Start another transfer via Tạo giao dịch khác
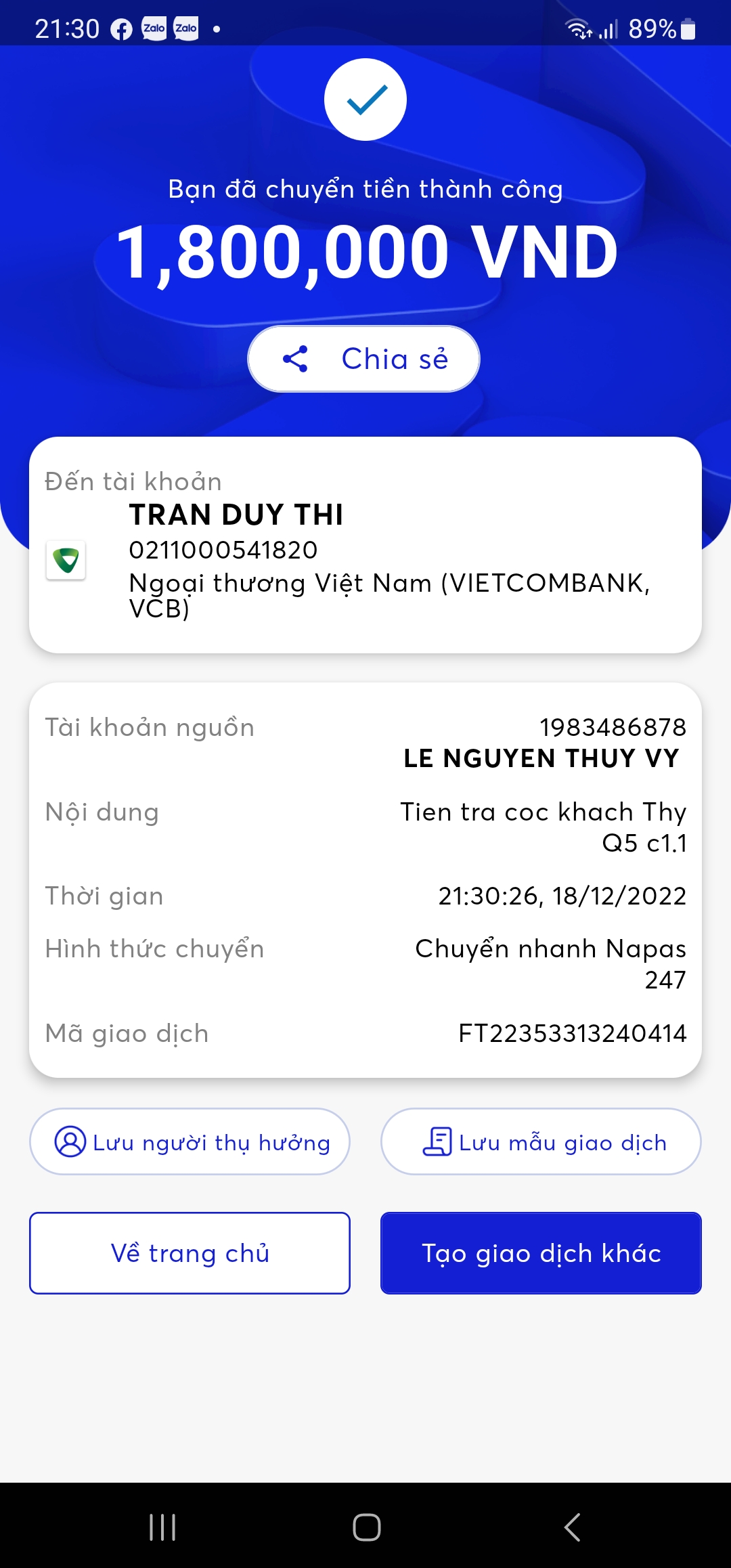Viewport: 731px width, 1568px height. pyautogui.click(x=541, y=1253)
